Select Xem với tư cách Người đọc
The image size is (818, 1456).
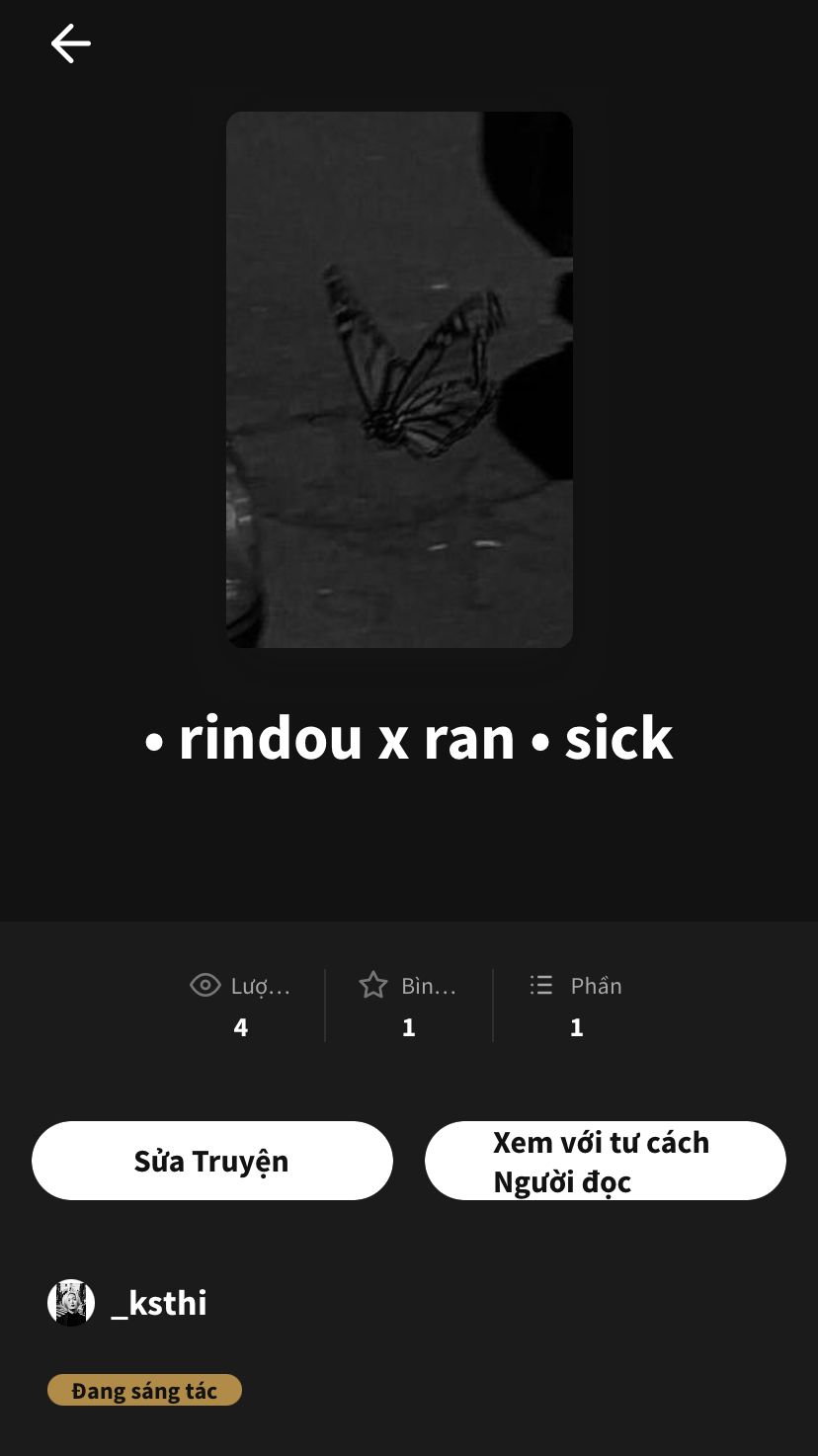point(605,1161)
